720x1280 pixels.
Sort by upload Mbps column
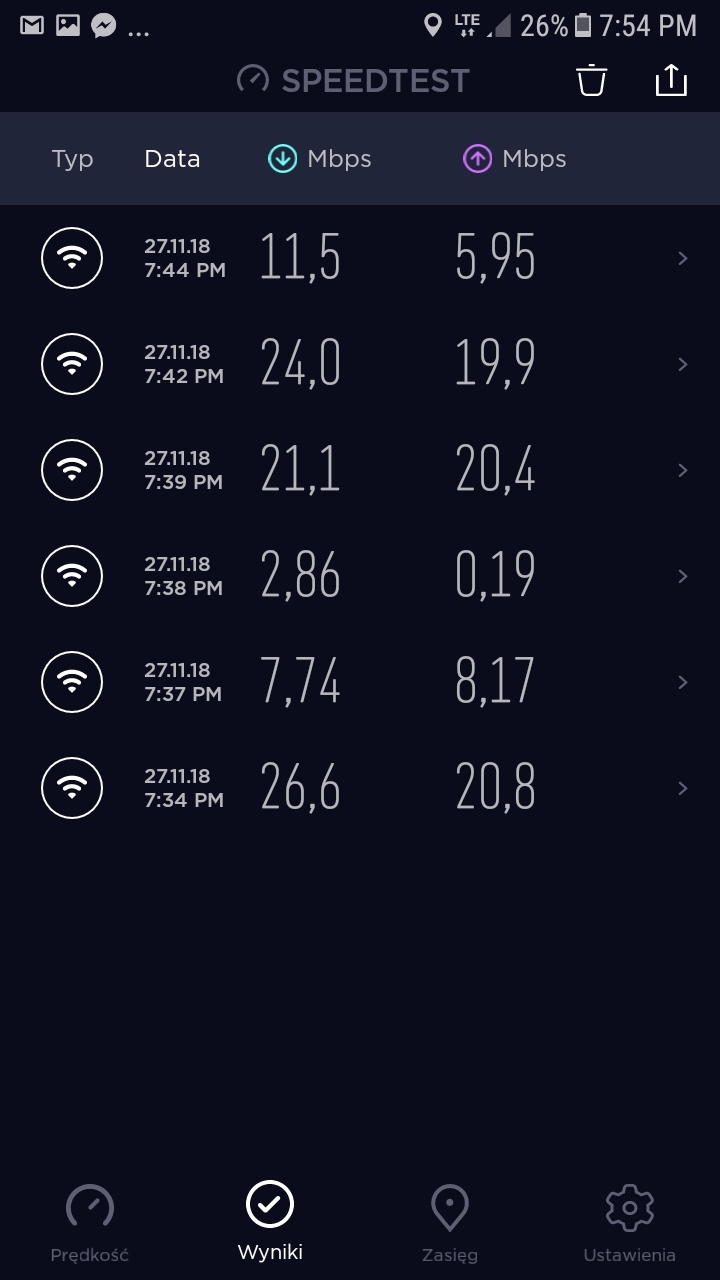pos(515,159)
